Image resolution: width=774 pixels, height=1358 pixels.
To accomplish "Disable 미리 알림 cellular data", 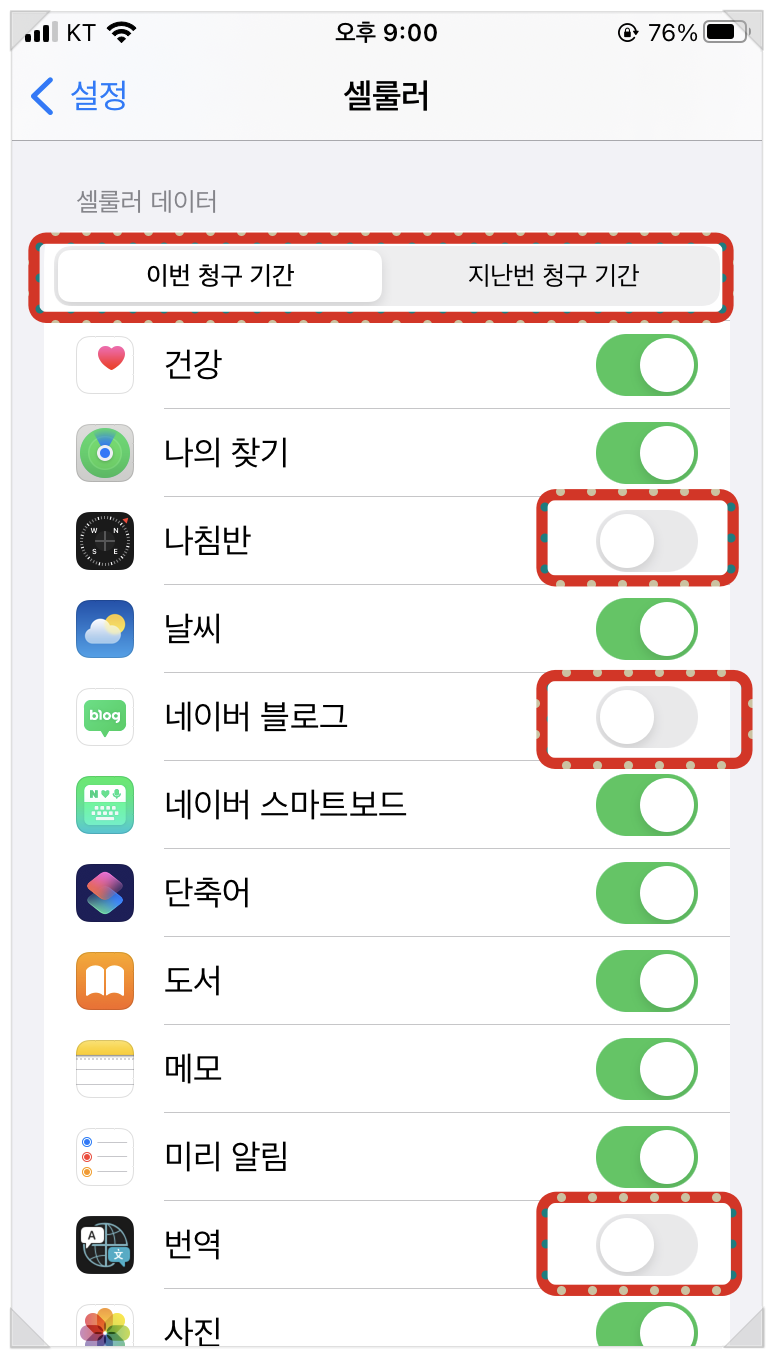I will tap(647, 1157).
